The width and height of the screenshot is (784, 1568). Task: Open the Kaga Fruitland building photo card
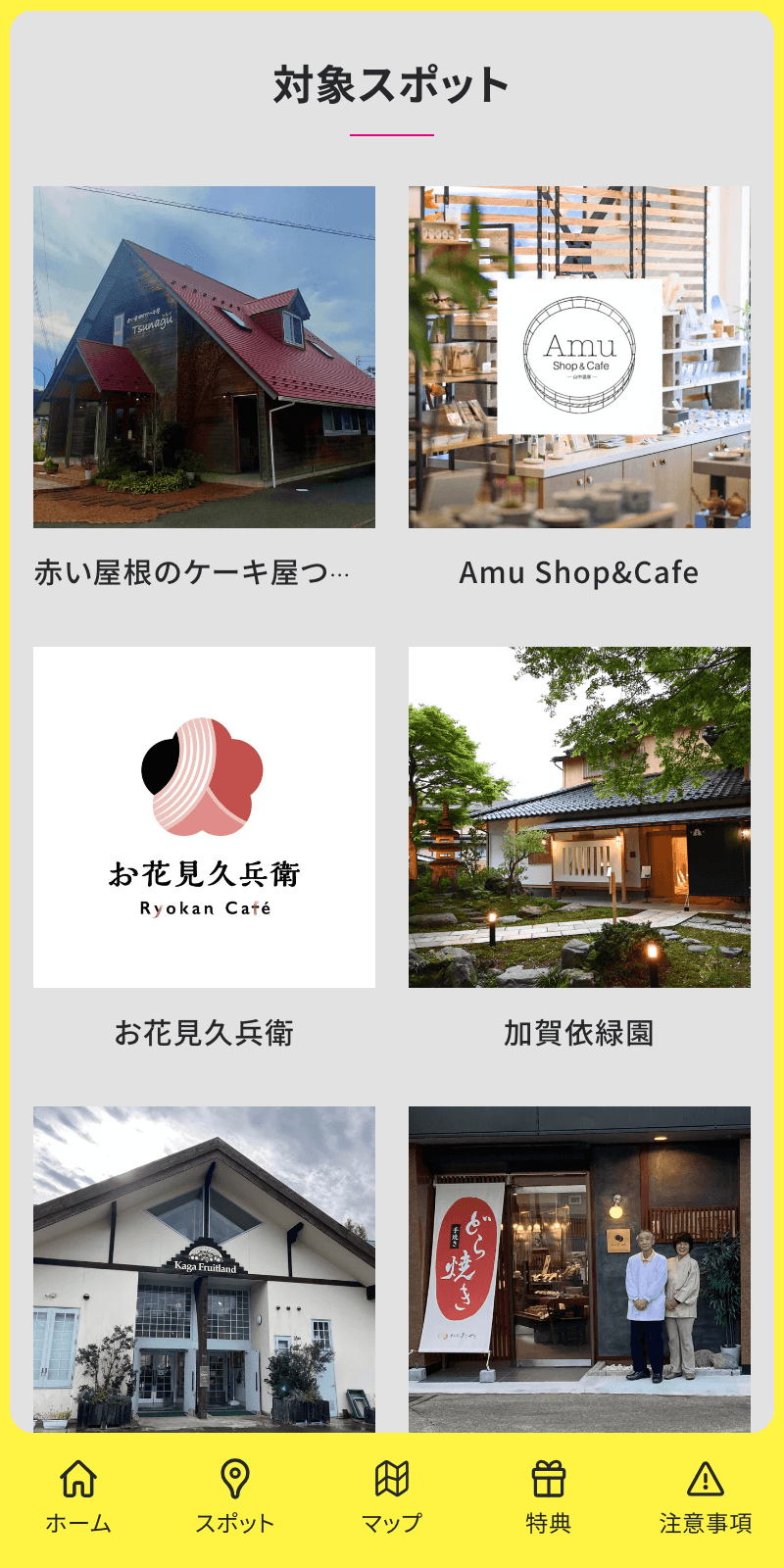click(x=204, y=1269)
